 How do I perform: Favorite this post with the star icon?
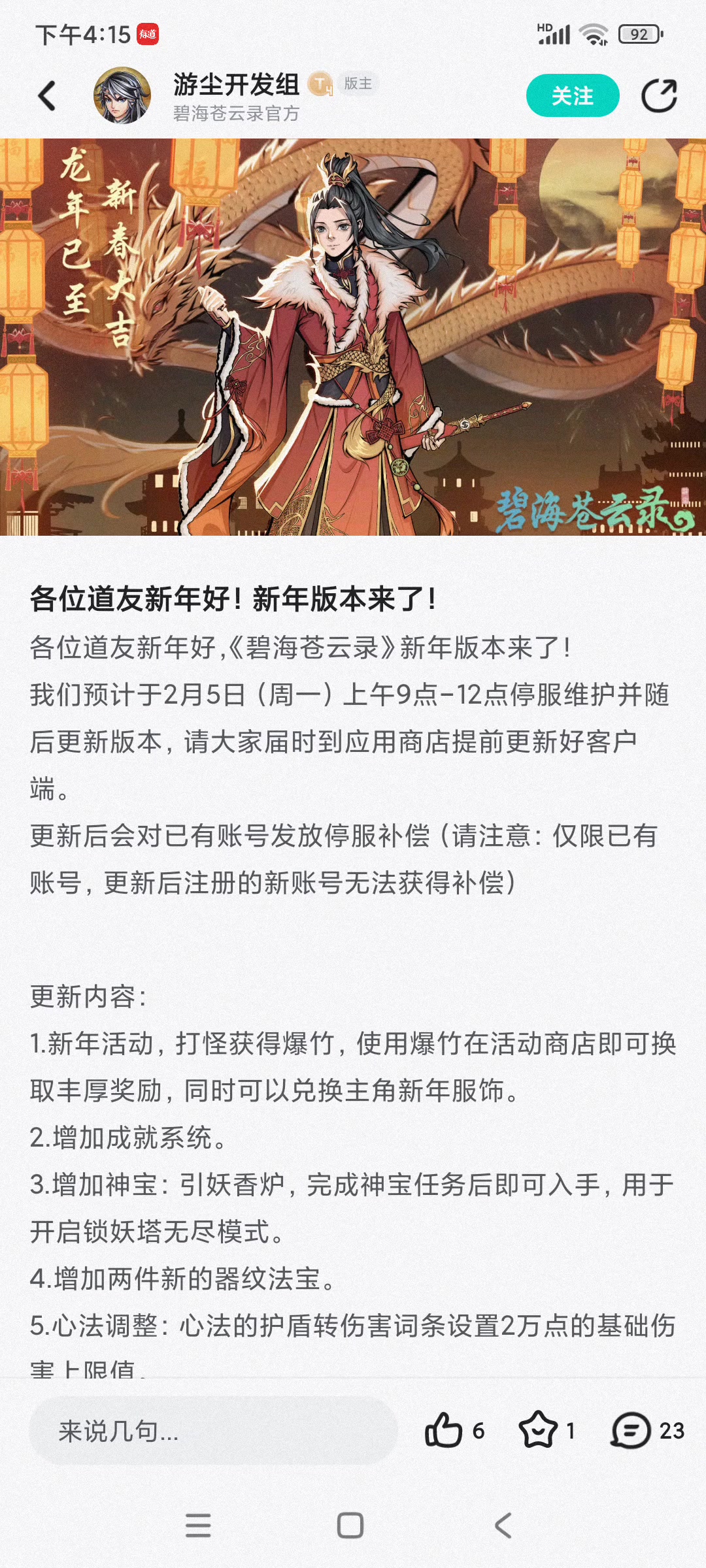pyautogui.click(x=538, y=1430)
